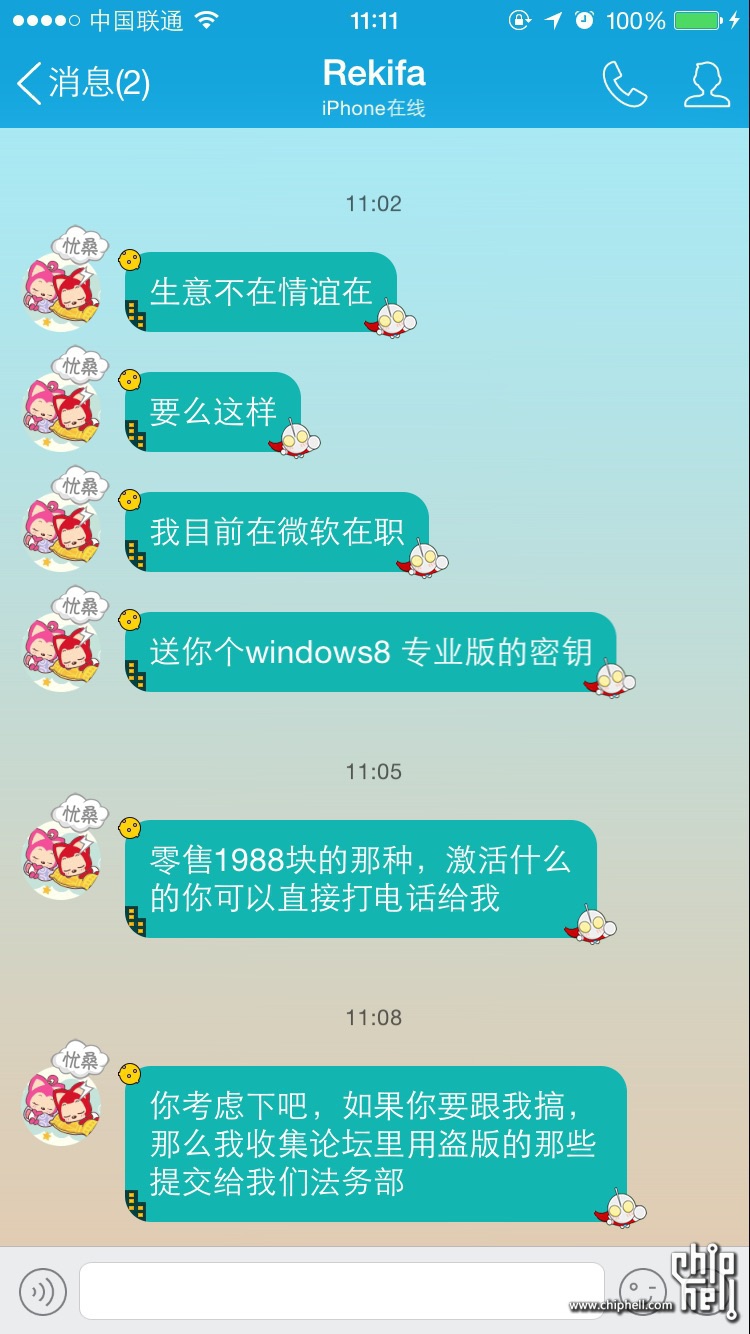
Task: Tap the voice input icon
Action: pyautogui.click(x=42, y=1292)
